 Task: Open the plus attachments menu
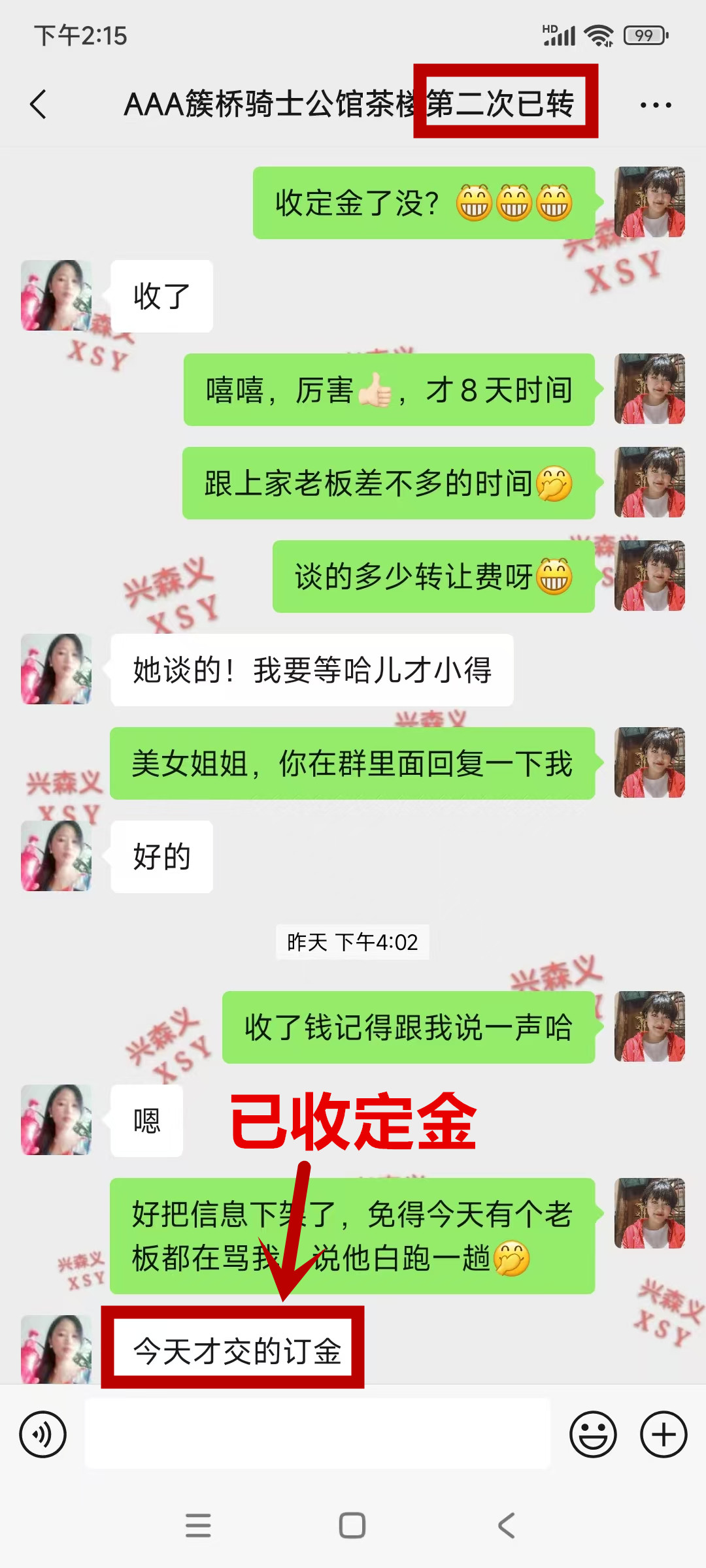pos(663,1434)
